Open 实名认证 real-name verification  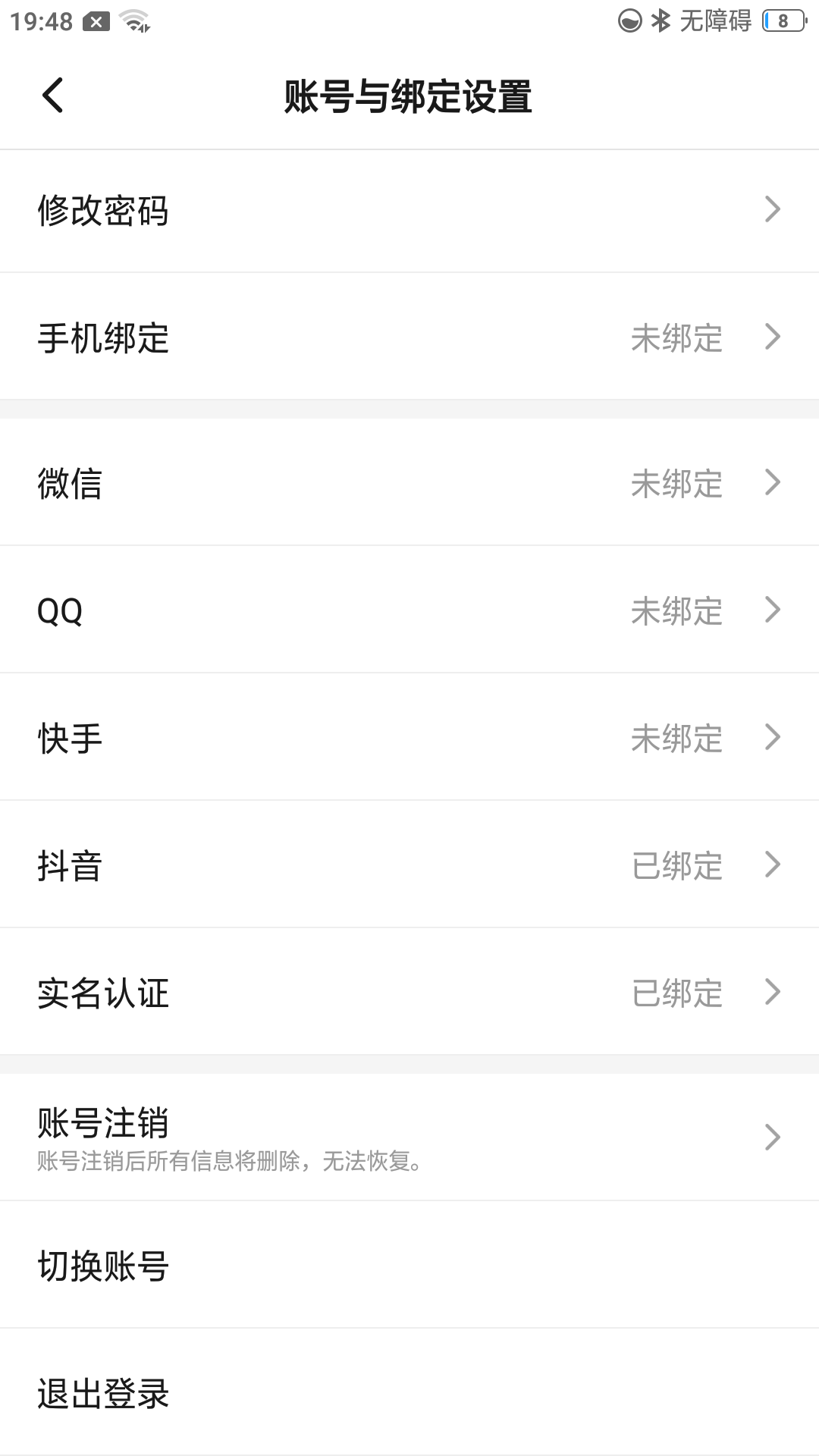point(409,992)
